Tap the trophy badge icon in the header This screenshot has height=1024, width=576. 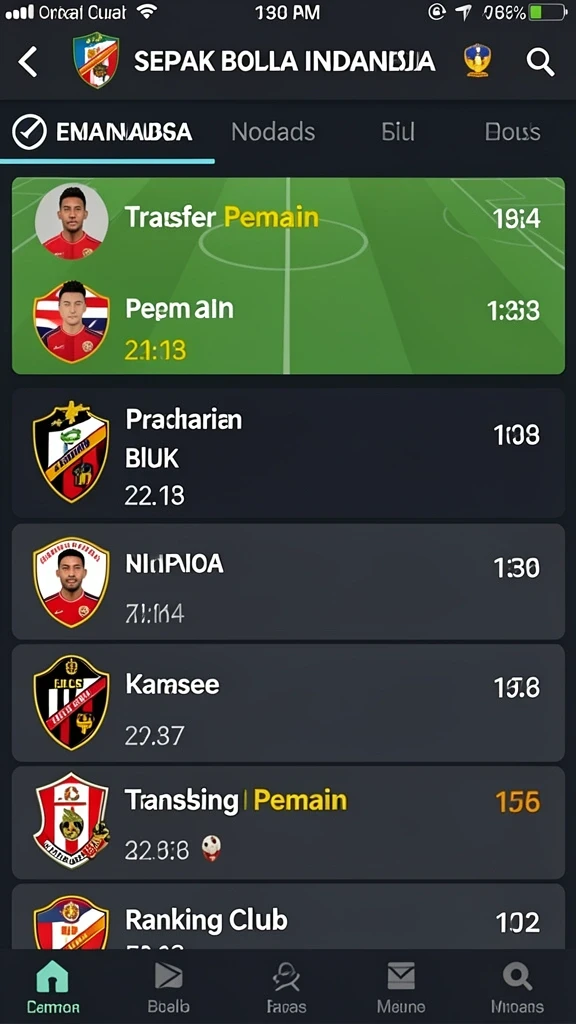[x=477, y=61]
